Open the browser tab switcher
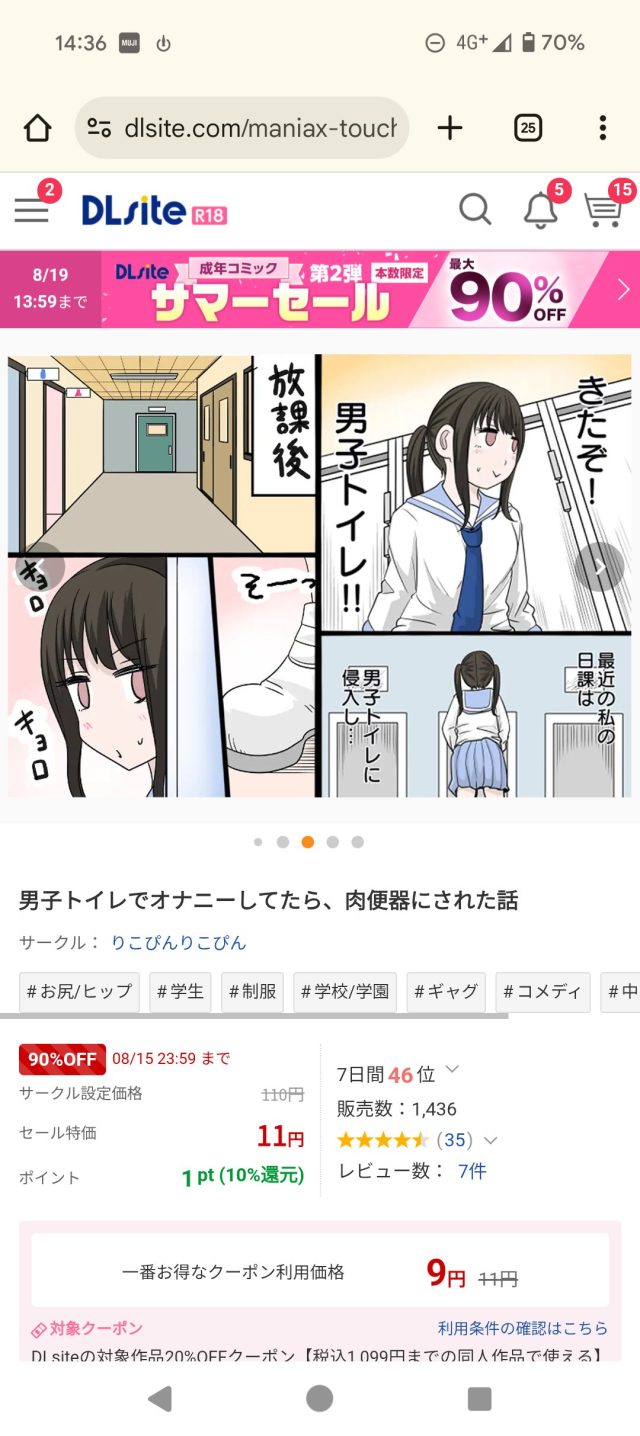This screenshot has height=1436, width=640. coord(527,128)
